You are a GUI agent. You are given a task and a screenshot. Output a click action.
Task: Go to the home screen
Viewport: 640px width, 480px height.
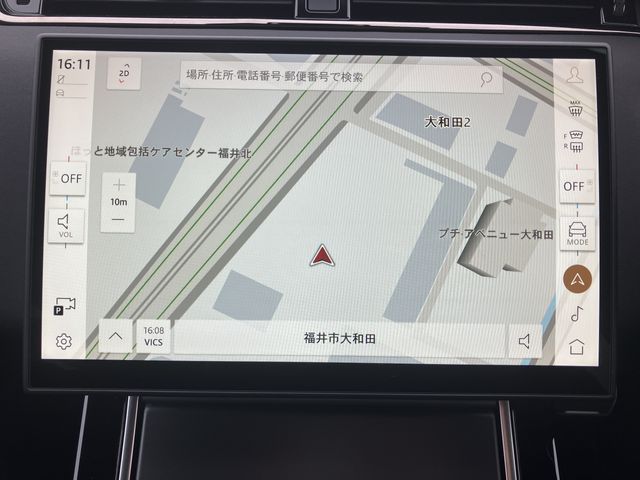tap(575, 346)
